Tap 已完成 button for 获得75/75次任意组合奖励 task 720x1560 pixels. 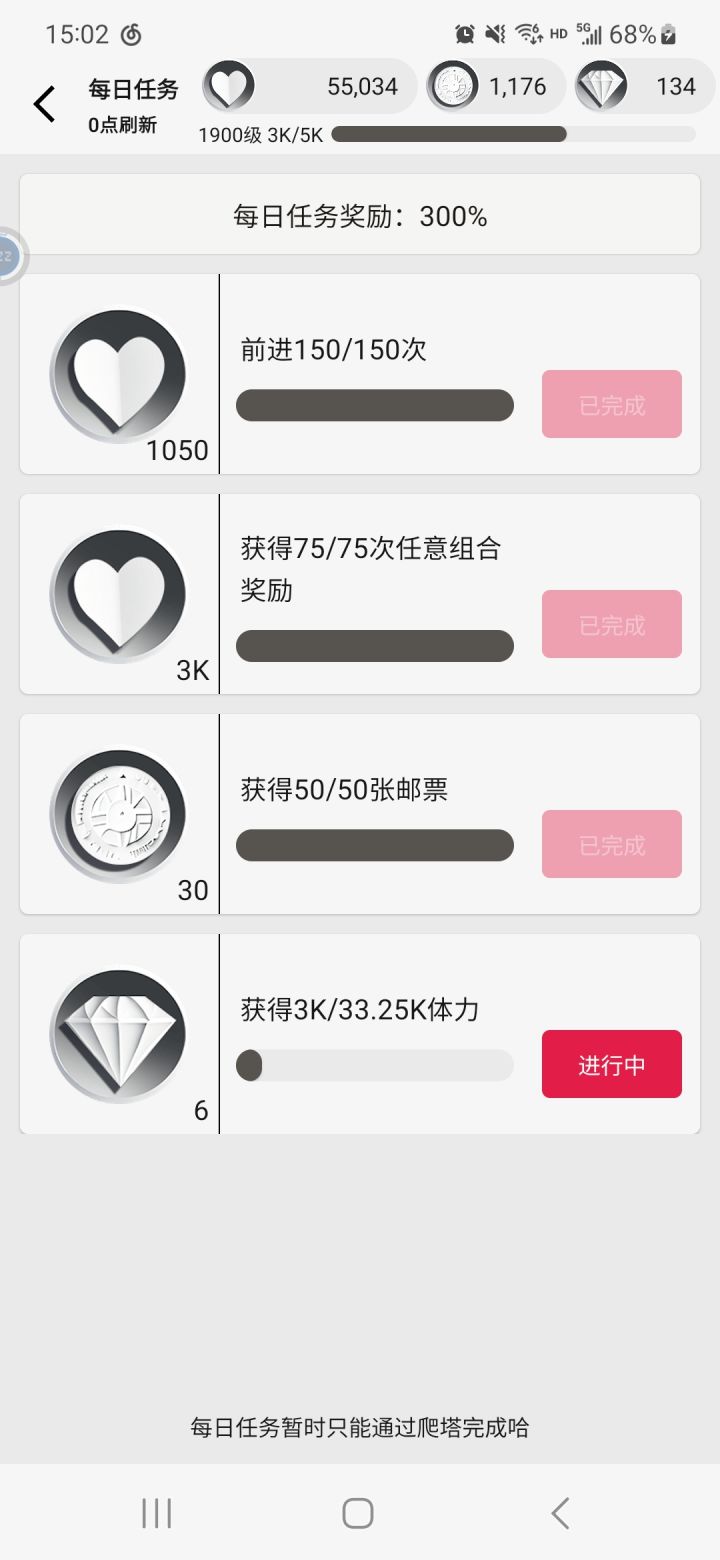coord(611,624)
